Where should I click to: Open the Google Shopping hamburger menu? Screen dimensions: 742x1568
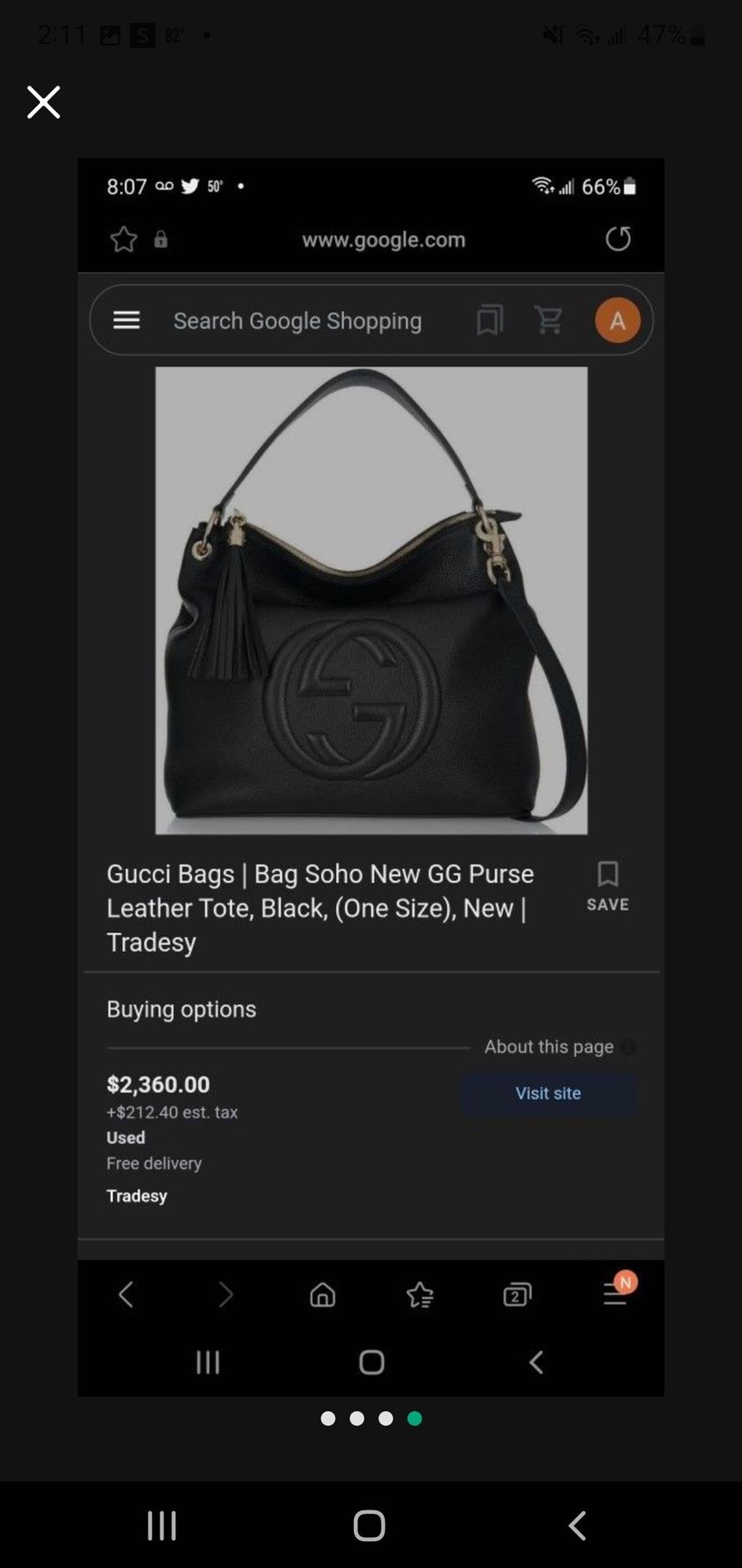[x=127, y=320]
